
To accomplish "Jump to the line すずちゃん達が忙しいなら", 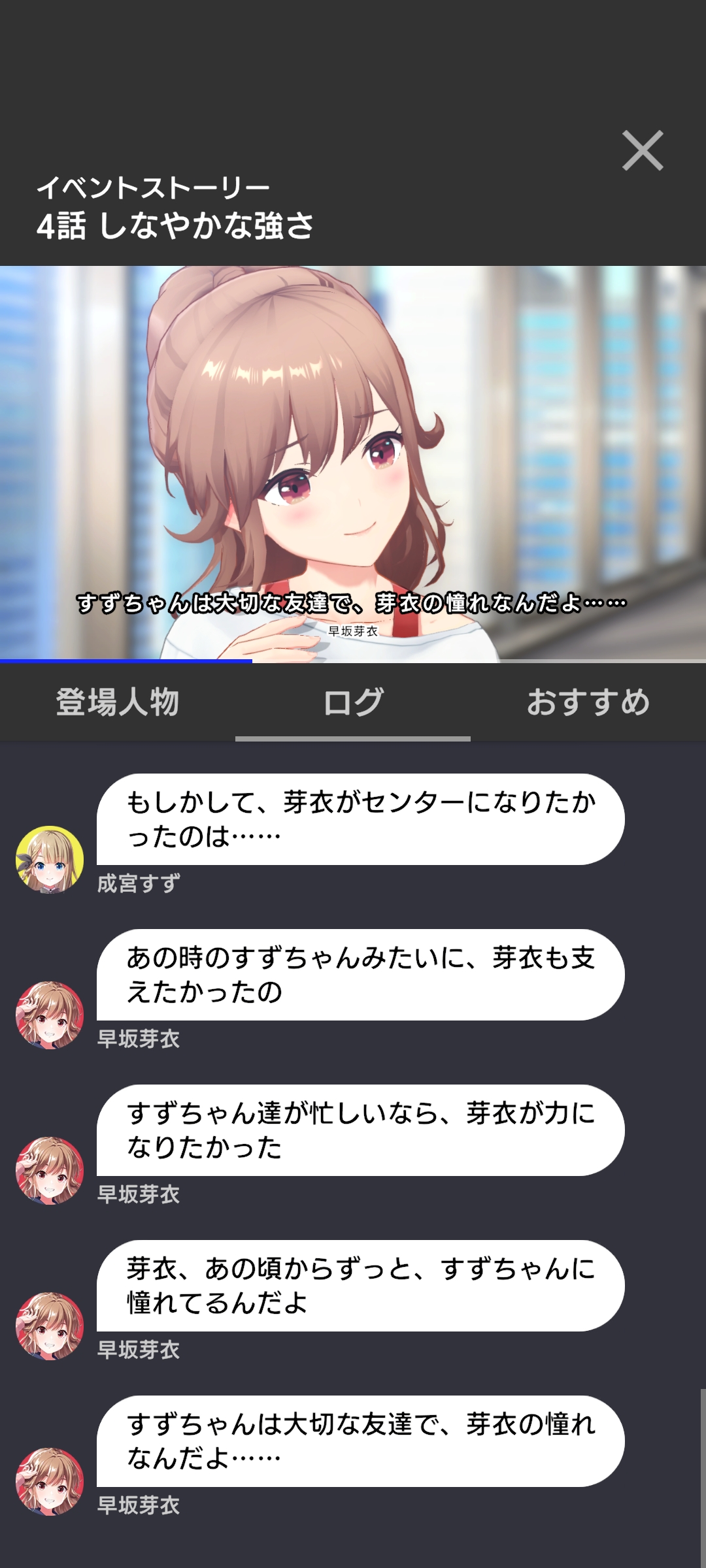I will pos(360,1130).
